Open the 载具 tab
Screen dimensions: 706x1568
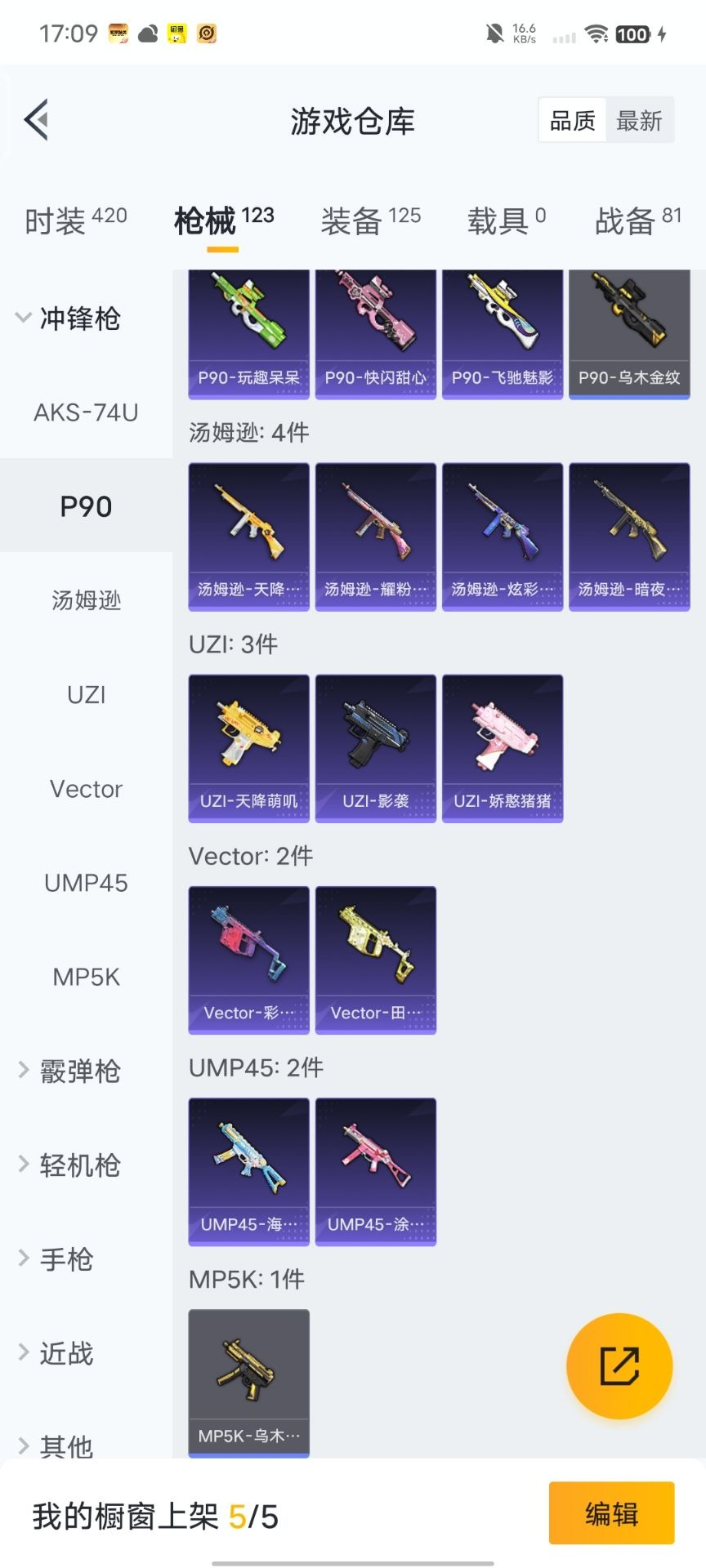click(506, 220)
